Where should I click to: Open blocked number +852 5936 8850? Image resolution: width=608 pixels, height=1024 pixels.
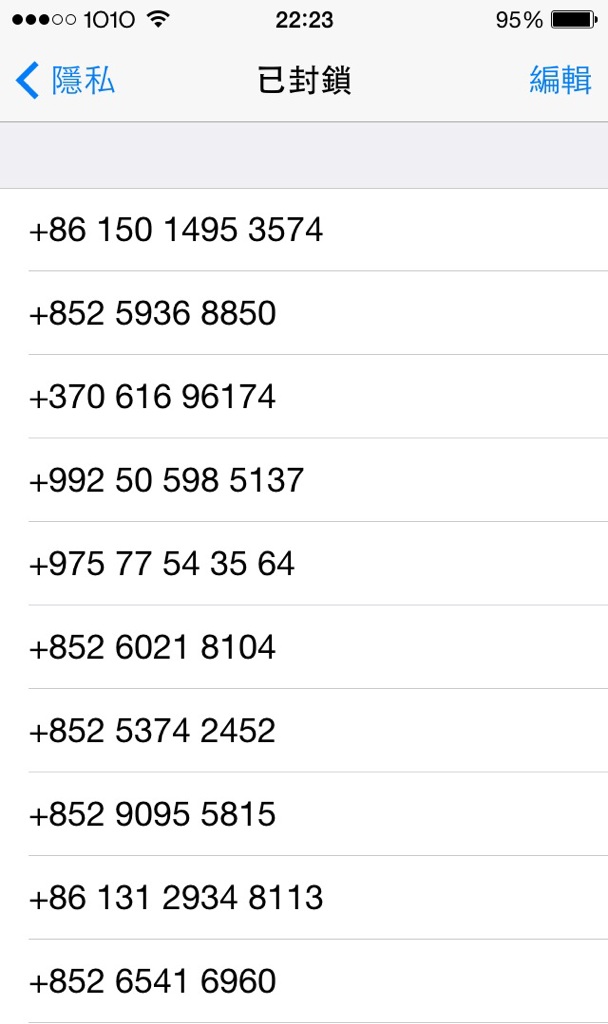(x=304, y=313)
